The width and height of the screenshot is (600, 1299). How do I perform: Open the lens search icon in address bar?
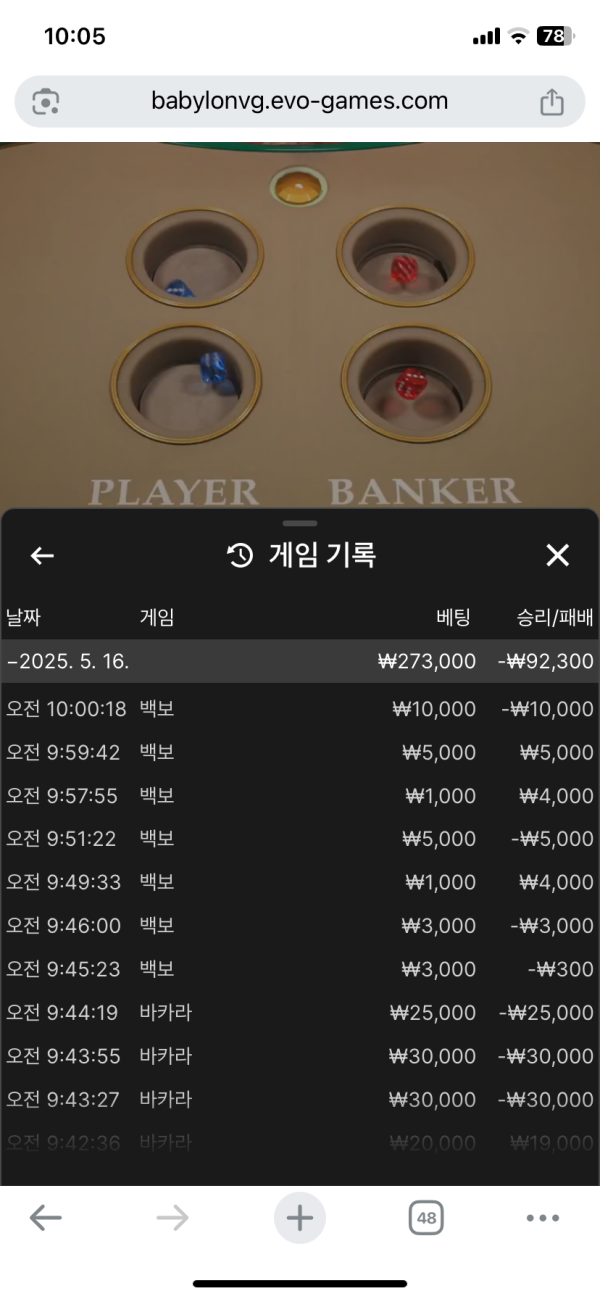pyautogui.click(x=46, y=102)
